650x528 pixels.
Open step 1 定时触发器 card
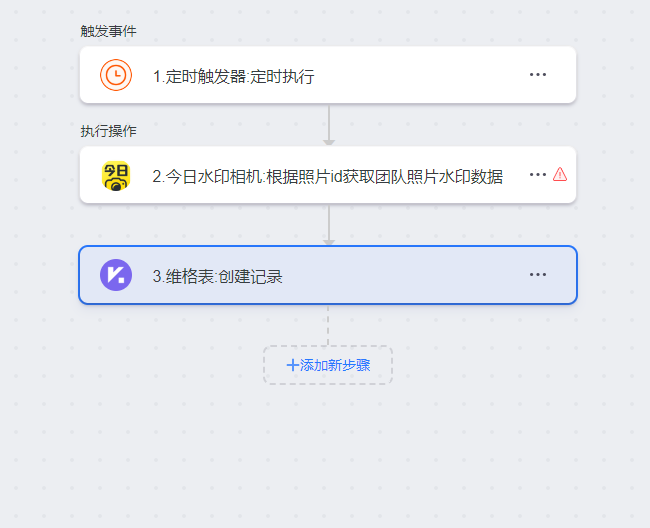tap(300, 75)
